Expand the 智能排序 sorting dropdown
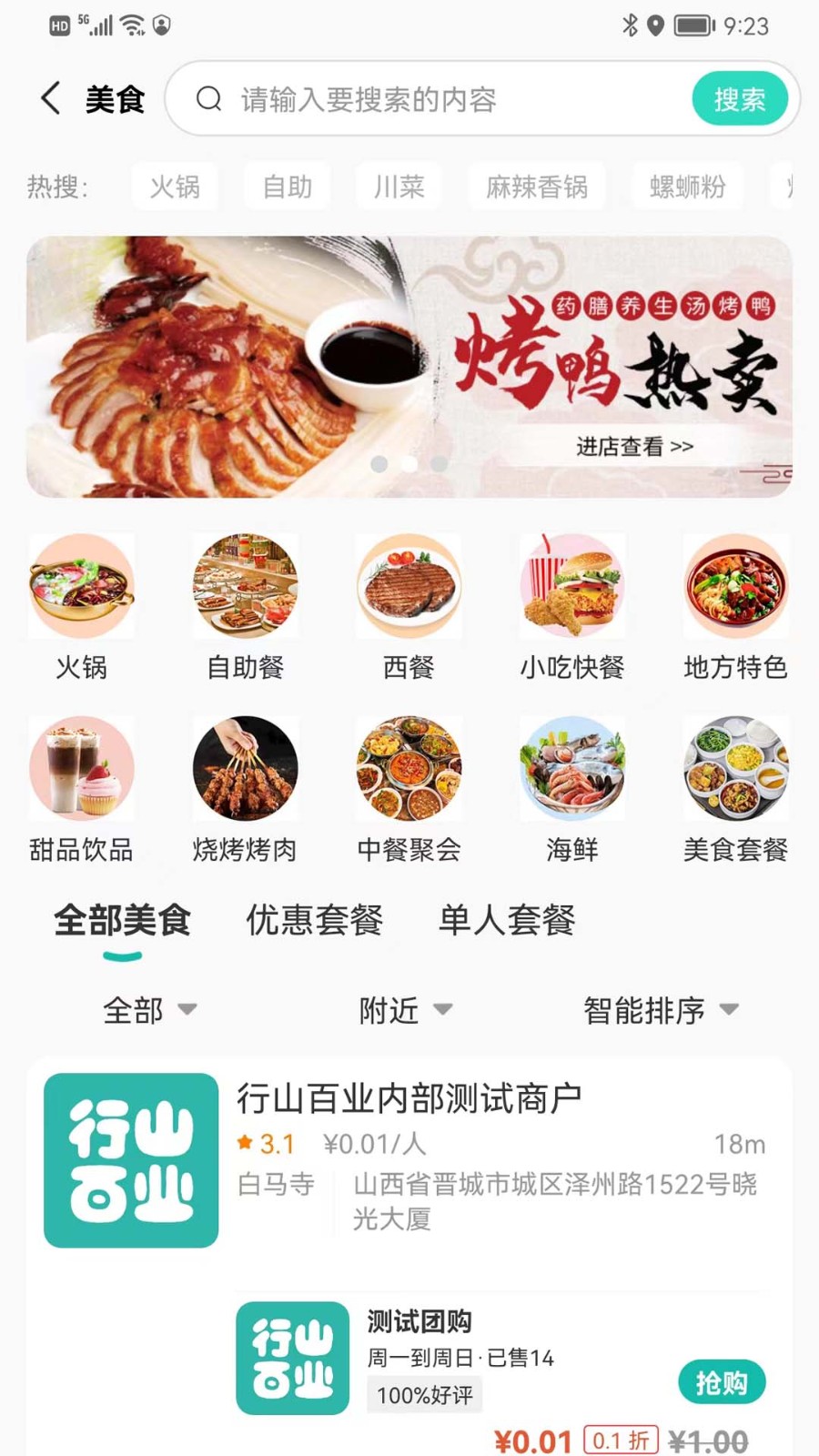 [660, 1010]
